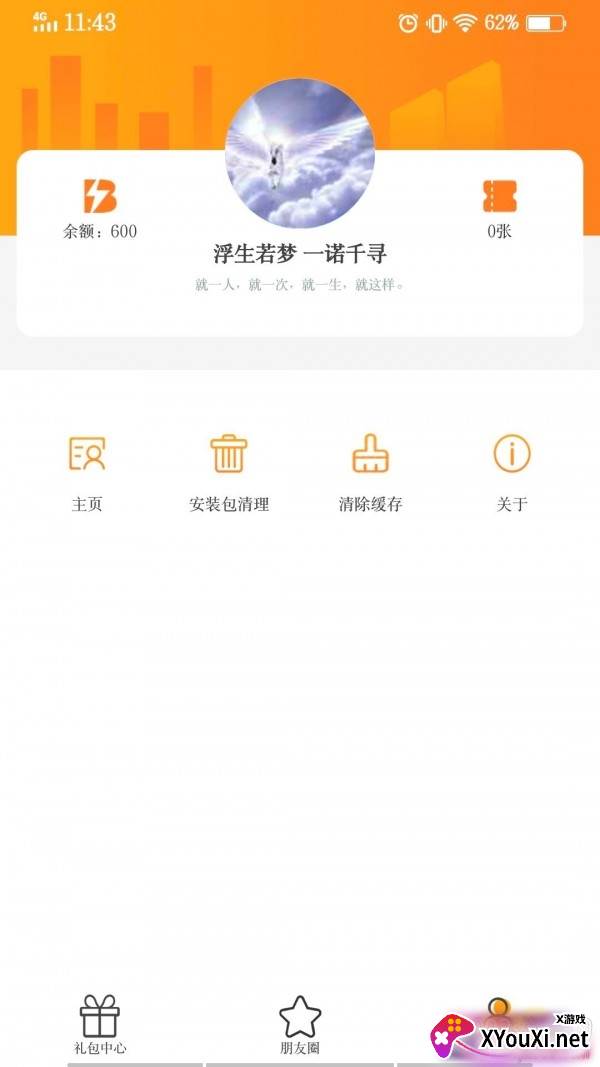Tap 清除缓存 to clear cache
The image size is (600, 1067).
click(370, 470)
